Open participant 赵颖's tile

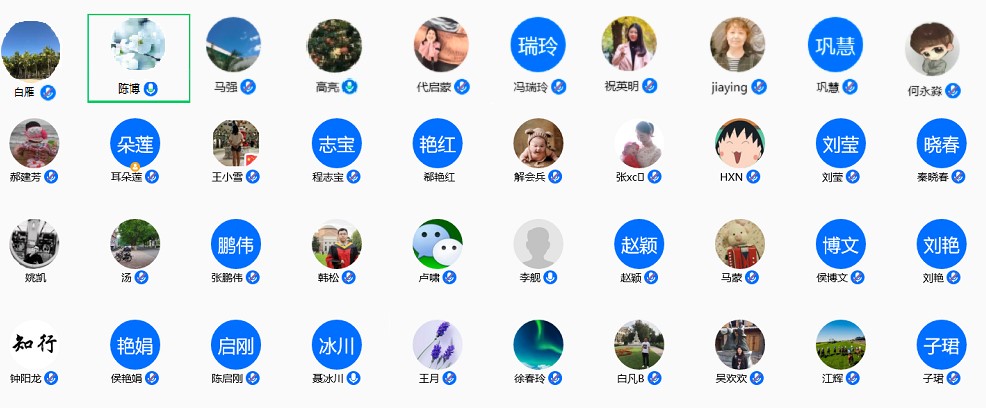coord(639,244)
